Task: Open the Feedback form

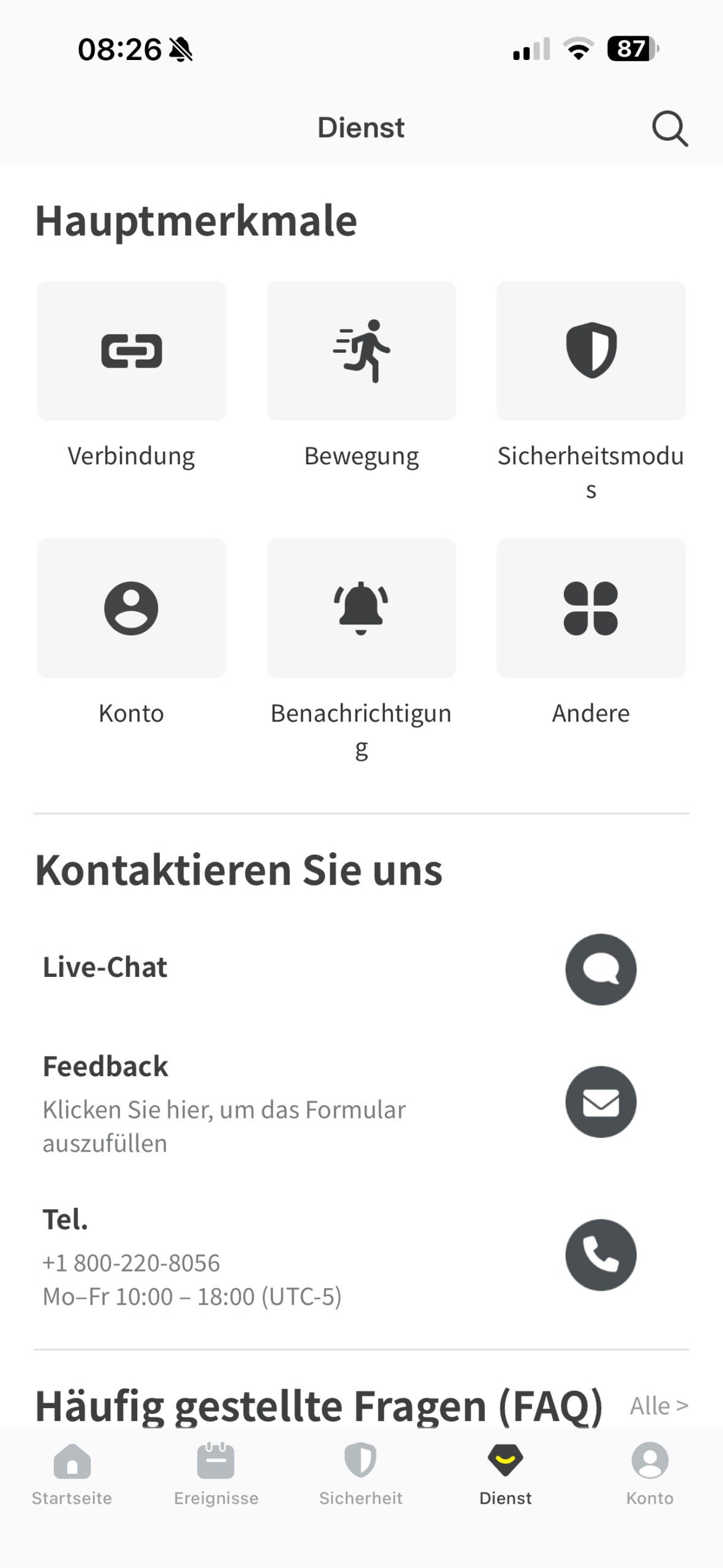Action: pyautogui.click(x=601, y=1102)
